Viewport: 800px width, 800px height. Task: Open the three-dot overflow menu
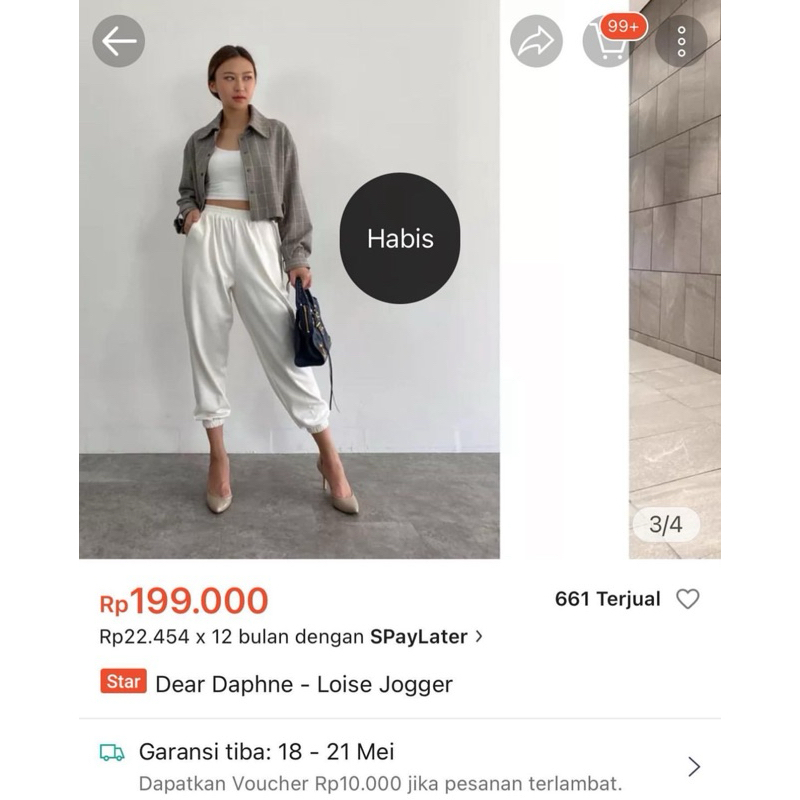coord(681,41)
